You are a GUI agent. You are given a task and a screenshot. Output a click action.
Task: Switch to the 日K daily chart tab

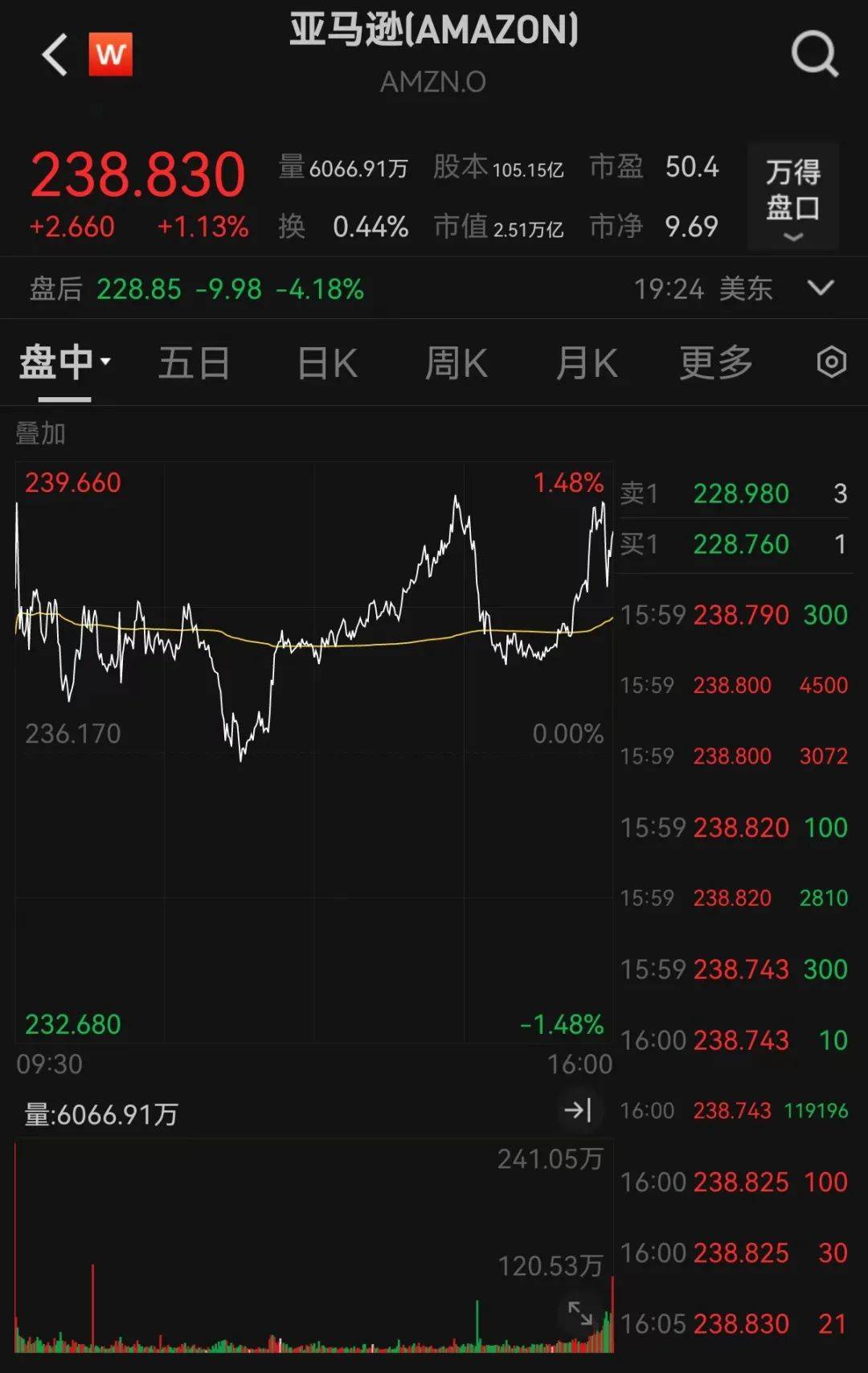[x=325, y=363]
